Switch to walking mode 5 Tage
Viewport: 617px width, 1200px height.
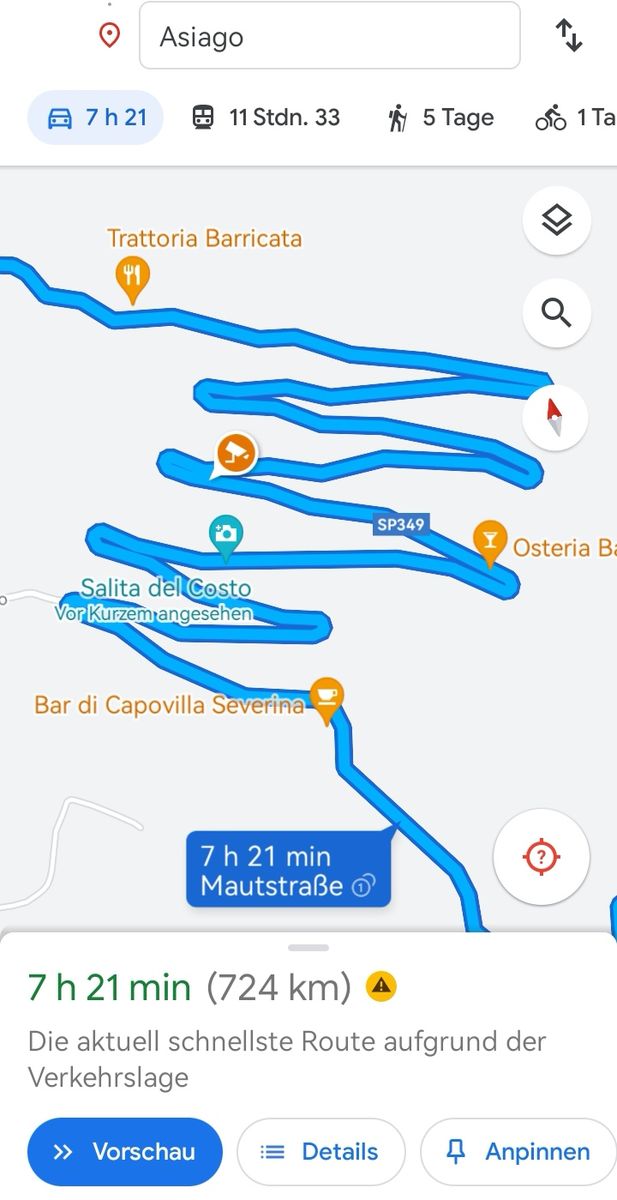point(440,118)
